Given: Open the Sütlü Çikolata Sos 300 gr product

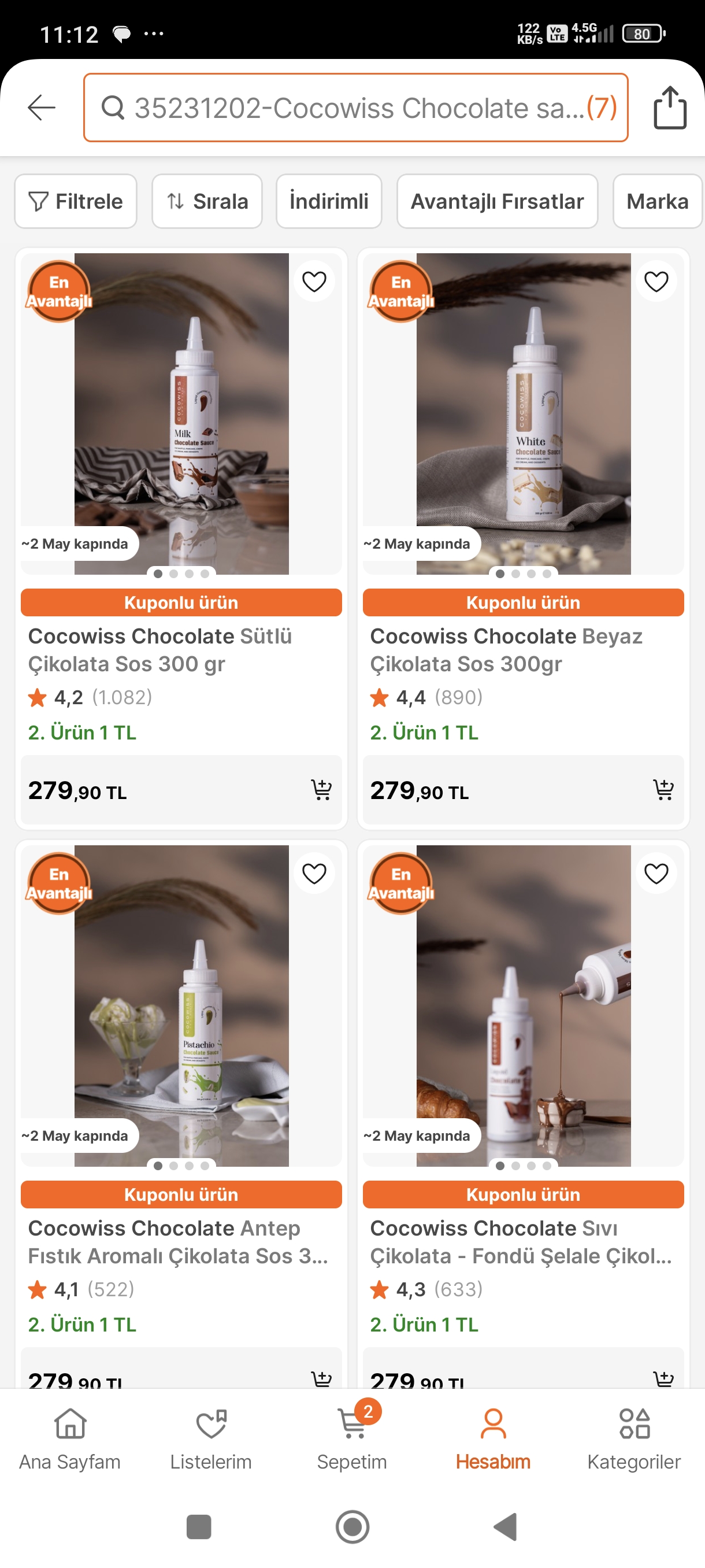Looking at the screenshot, I should pos(160,649).
